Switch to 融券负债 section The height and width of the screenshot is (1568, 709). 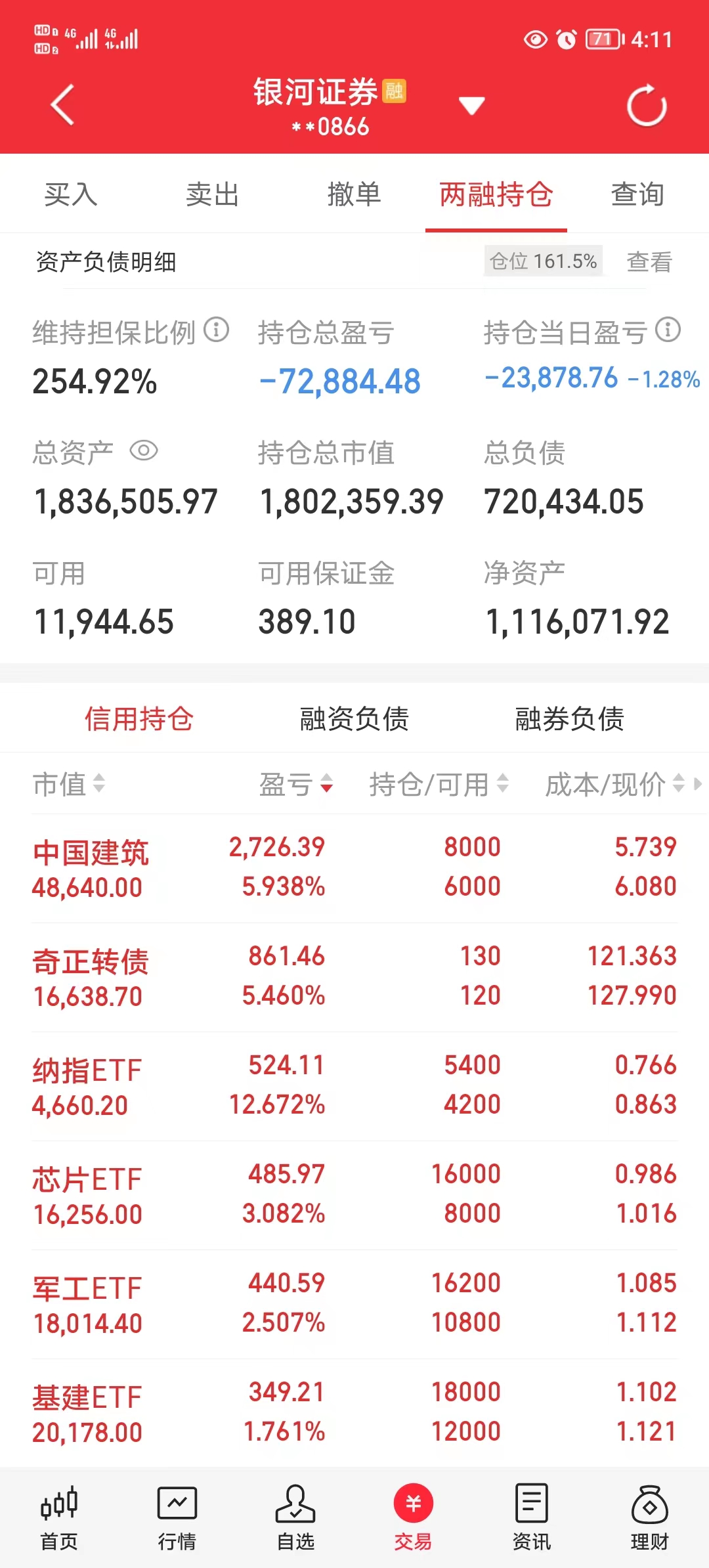click(569, 718)
